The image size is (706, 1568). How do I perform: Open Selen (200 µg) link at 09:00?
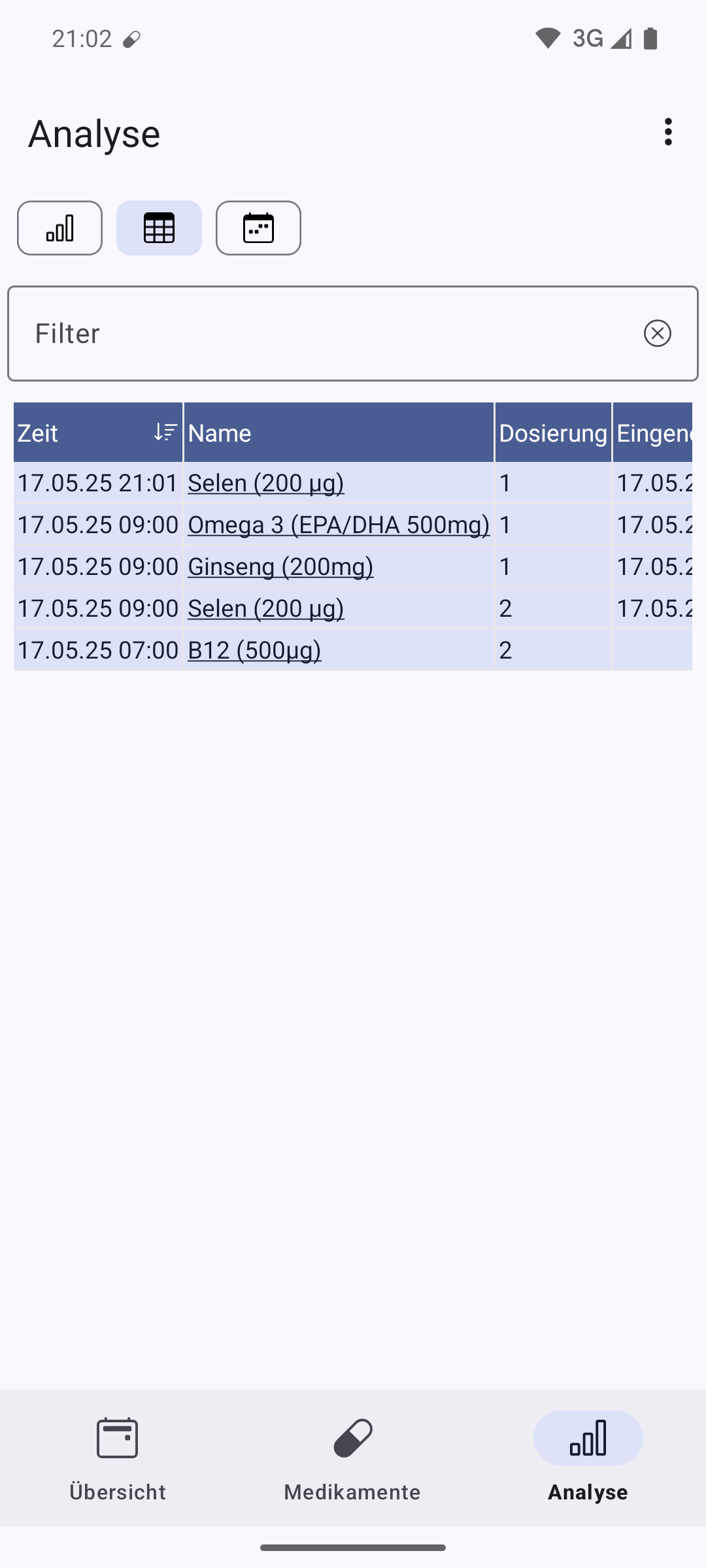click(x=265, y=608)
